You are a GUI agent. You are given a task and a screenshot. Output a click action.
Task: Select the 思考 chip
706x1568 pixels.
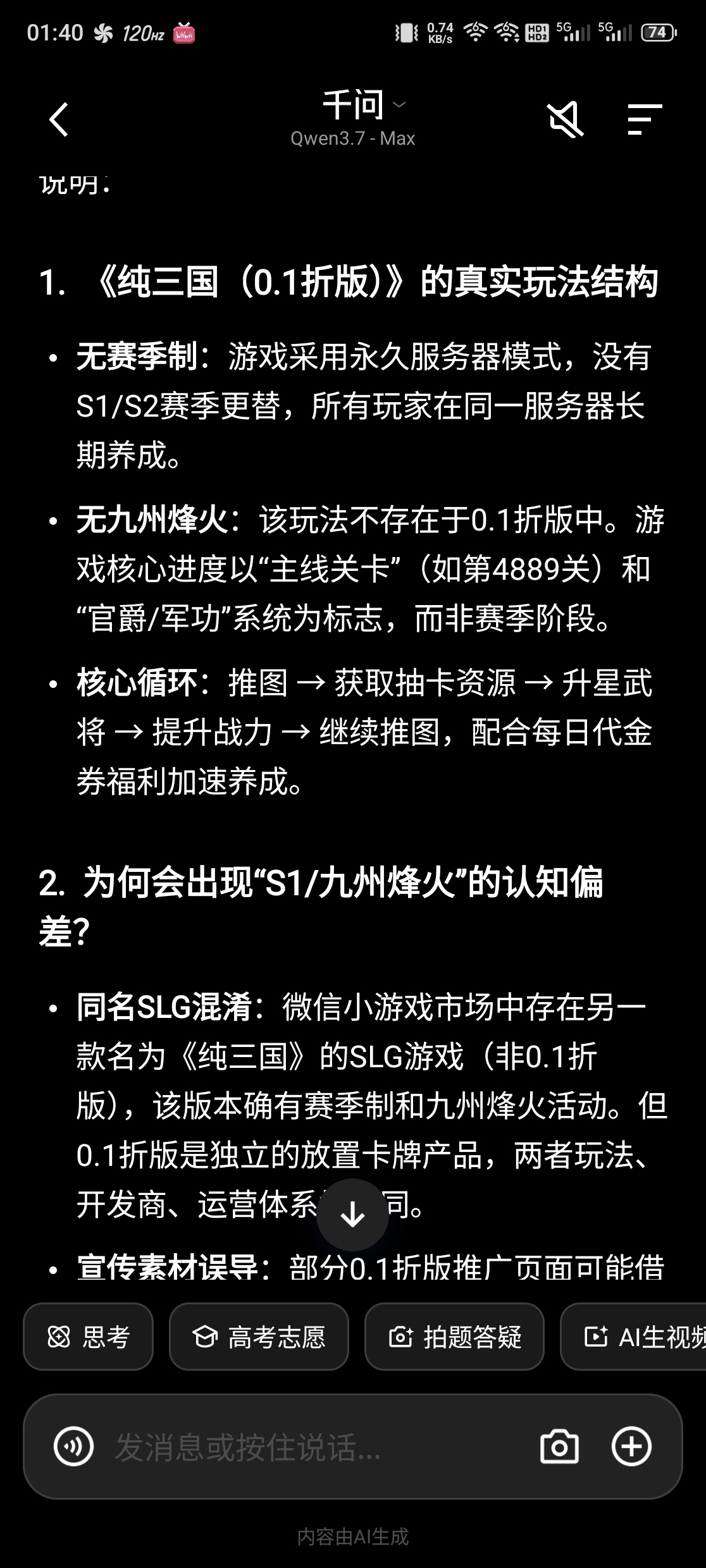(x=89, y=1337)
